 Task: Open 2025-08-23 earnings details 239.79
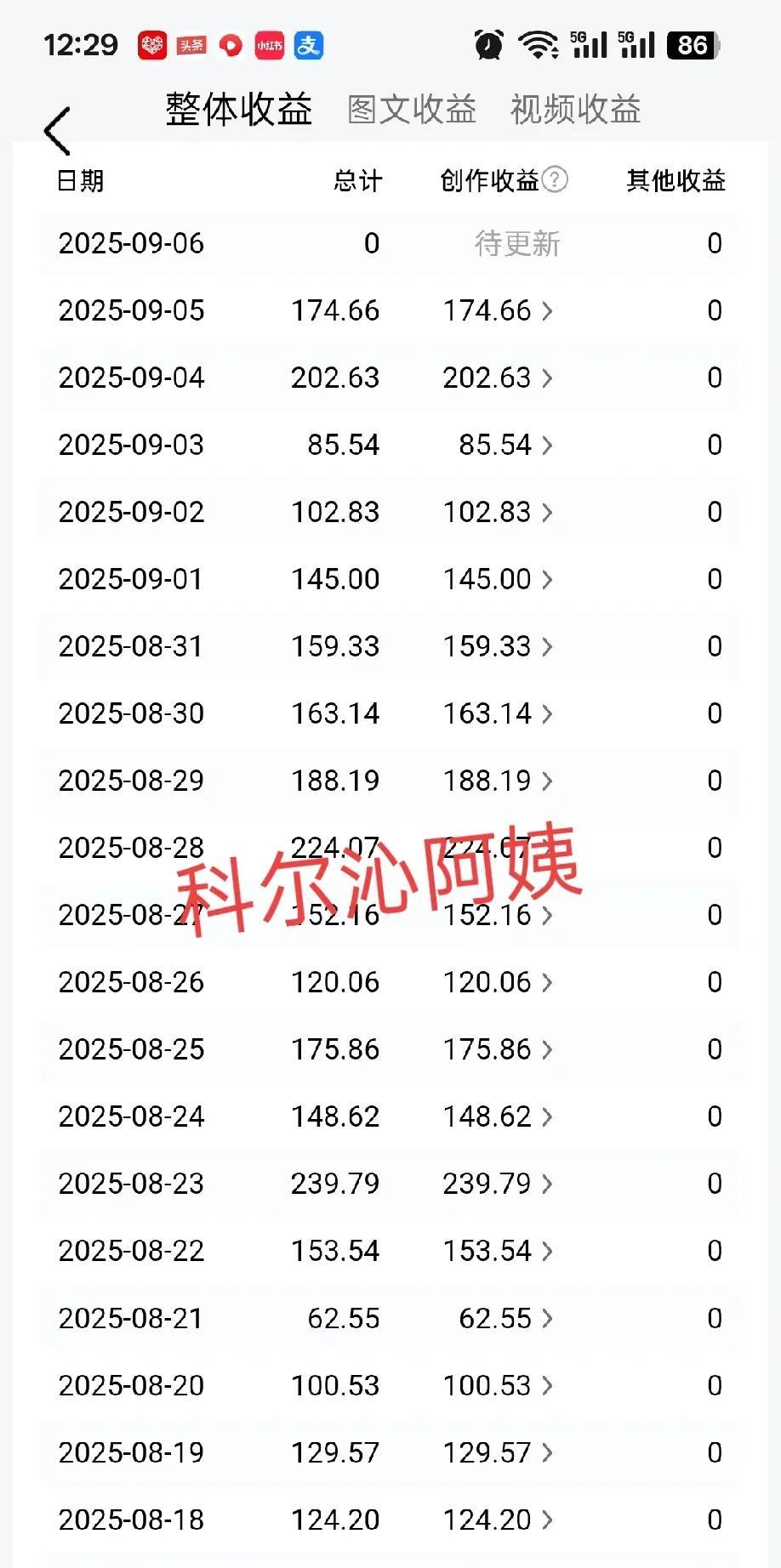click(x=498, y=1185)
